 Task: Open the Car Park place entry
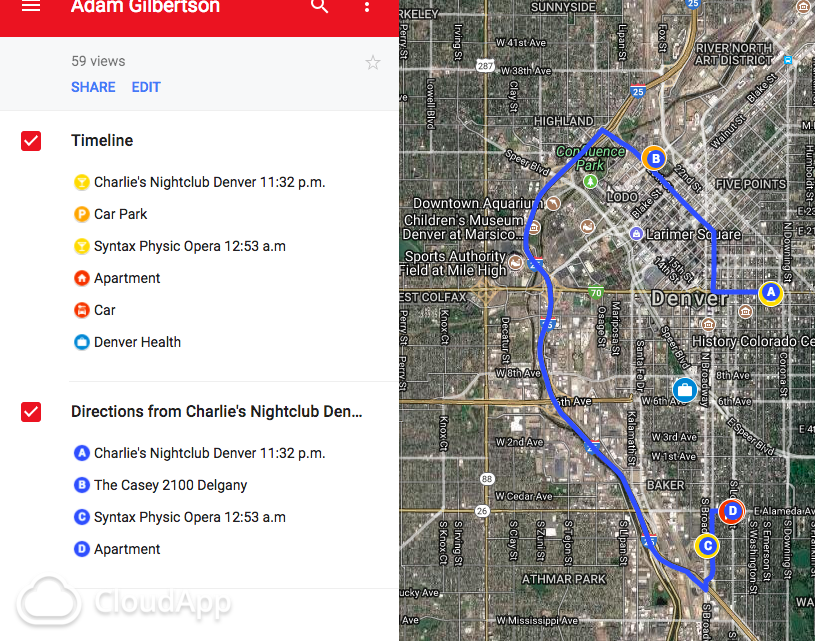pyautogui.click(x=120, y=214)
